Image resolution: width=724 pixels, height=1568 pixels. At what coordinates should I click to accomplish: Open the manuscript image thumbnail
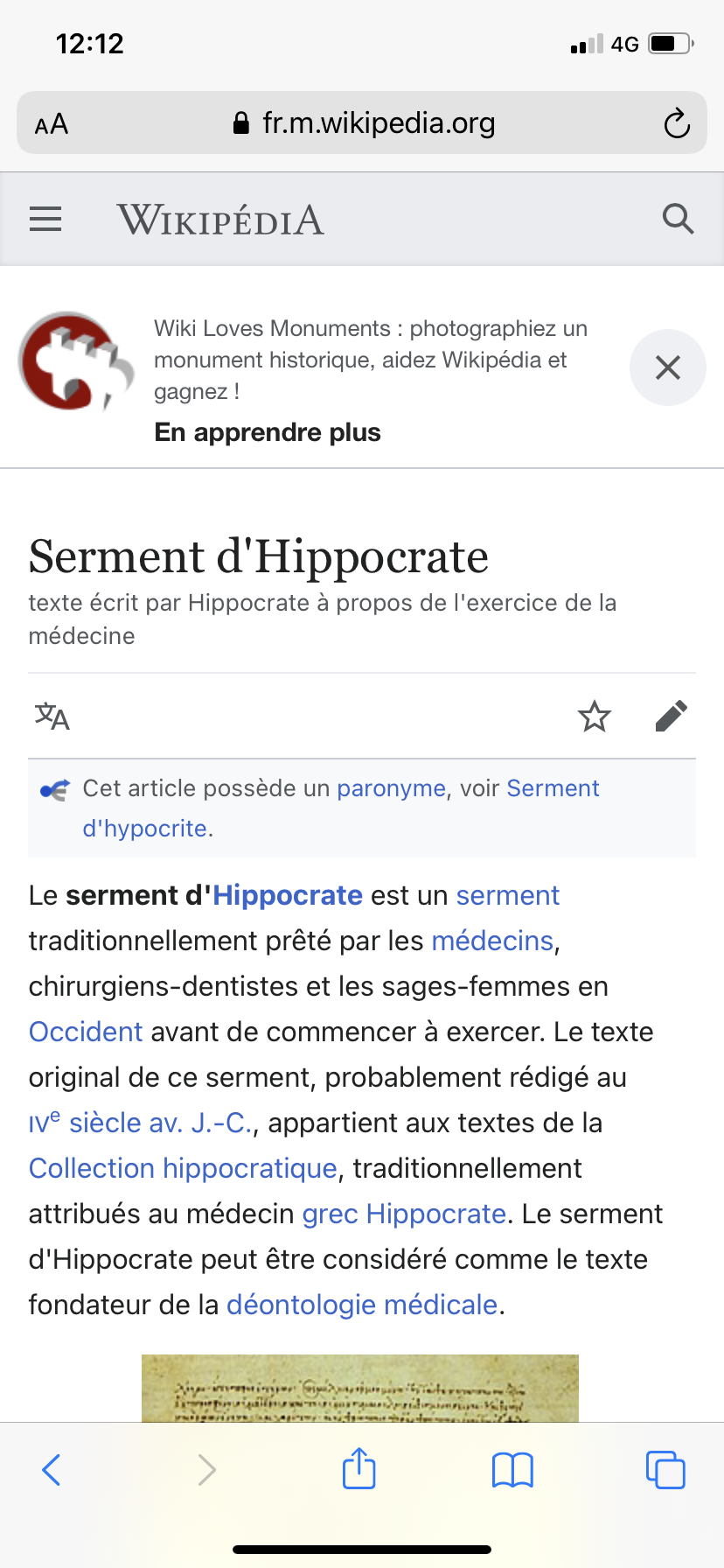coord(360,1388)
